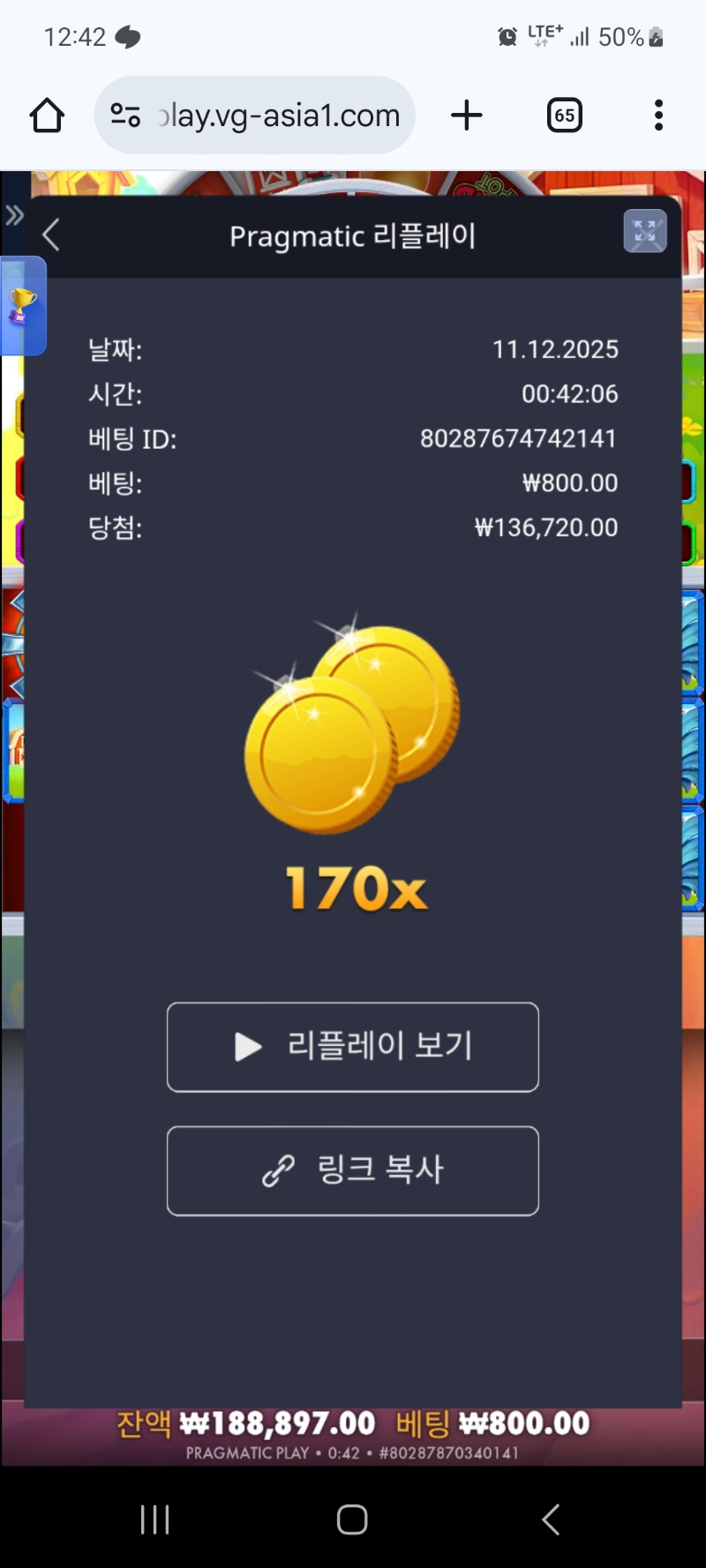706x1568 pixels.
Task: Open the tab switcher showing 65 tabs
Action: (x=564, y=115)
